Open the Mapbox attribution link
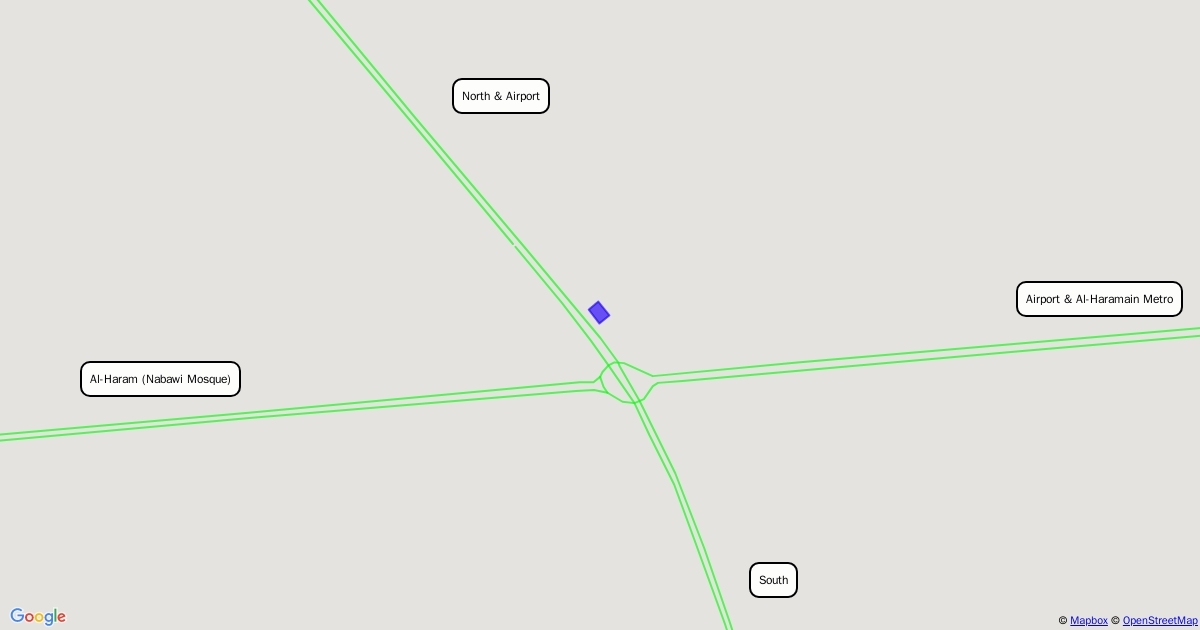The height and width of the screenshot is (630, 1200). click(1089, 621)
